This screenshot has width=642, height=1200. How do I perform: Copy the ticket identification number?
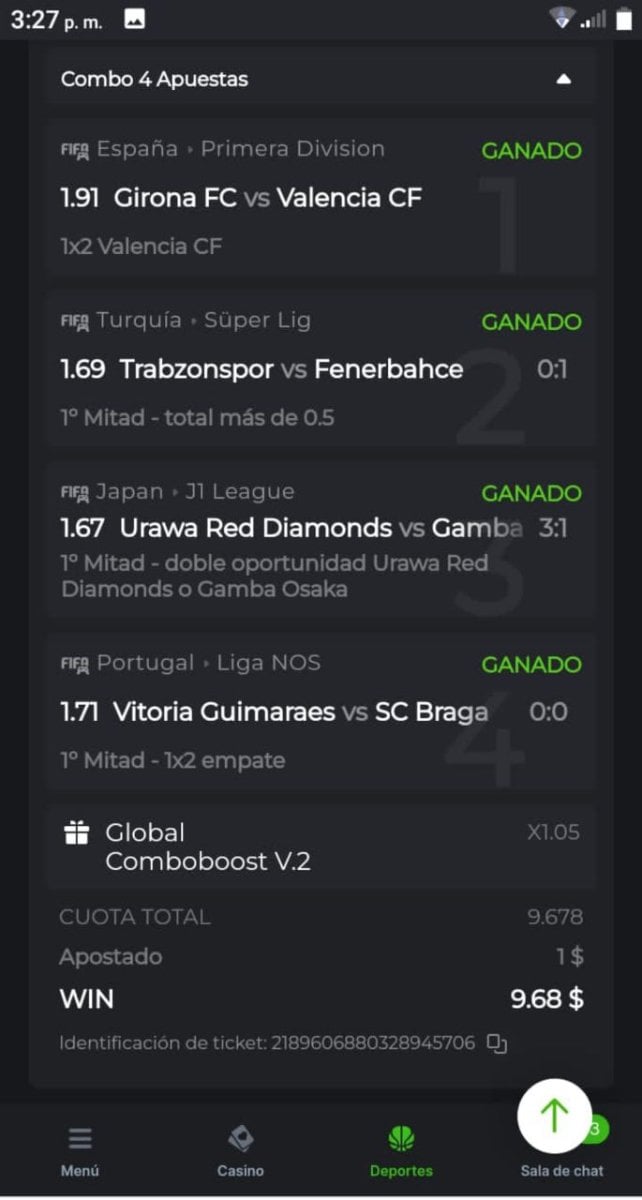click(x=497, y=1044)
